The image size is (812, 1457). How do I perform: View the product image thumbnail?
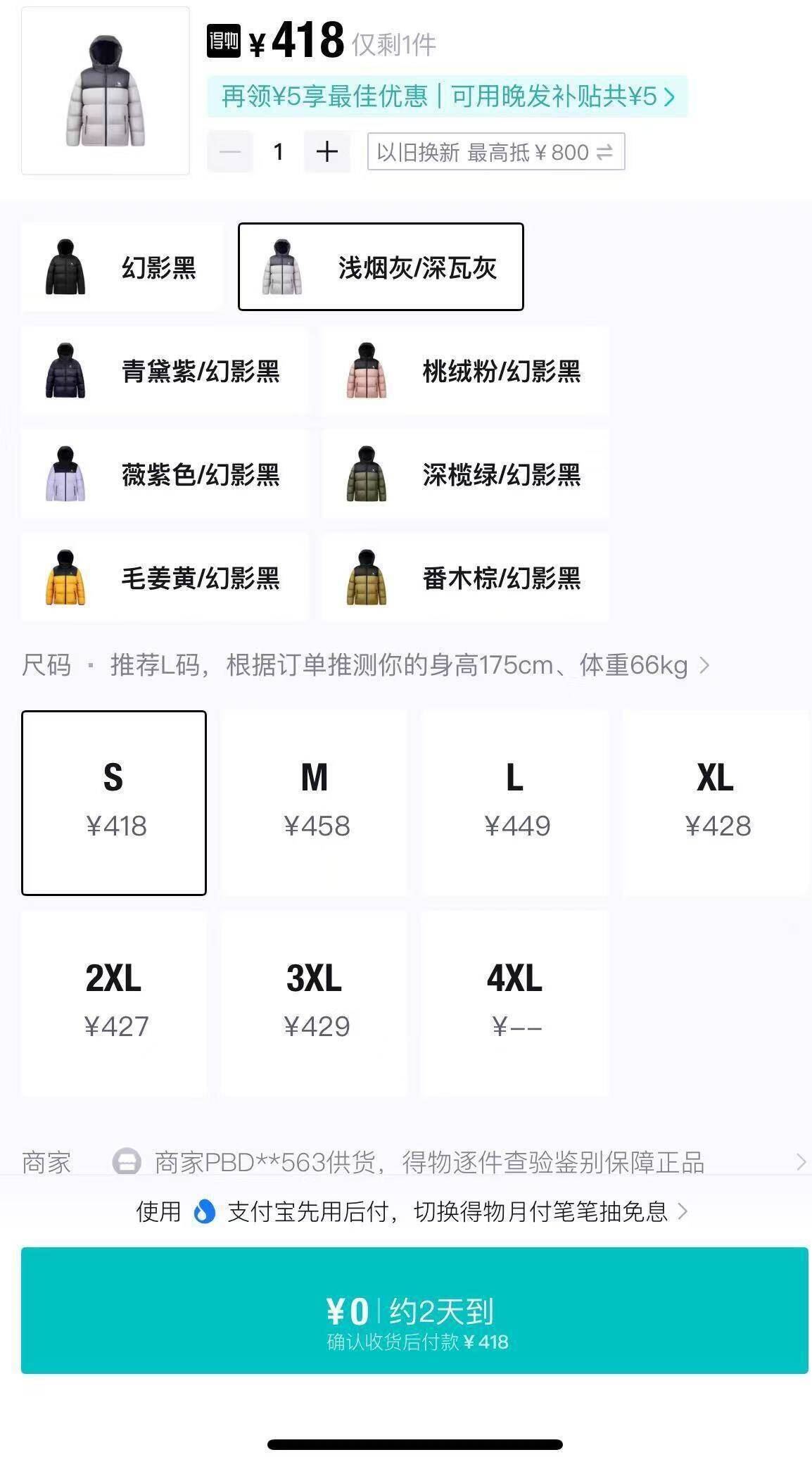click(x=105, y=91)
